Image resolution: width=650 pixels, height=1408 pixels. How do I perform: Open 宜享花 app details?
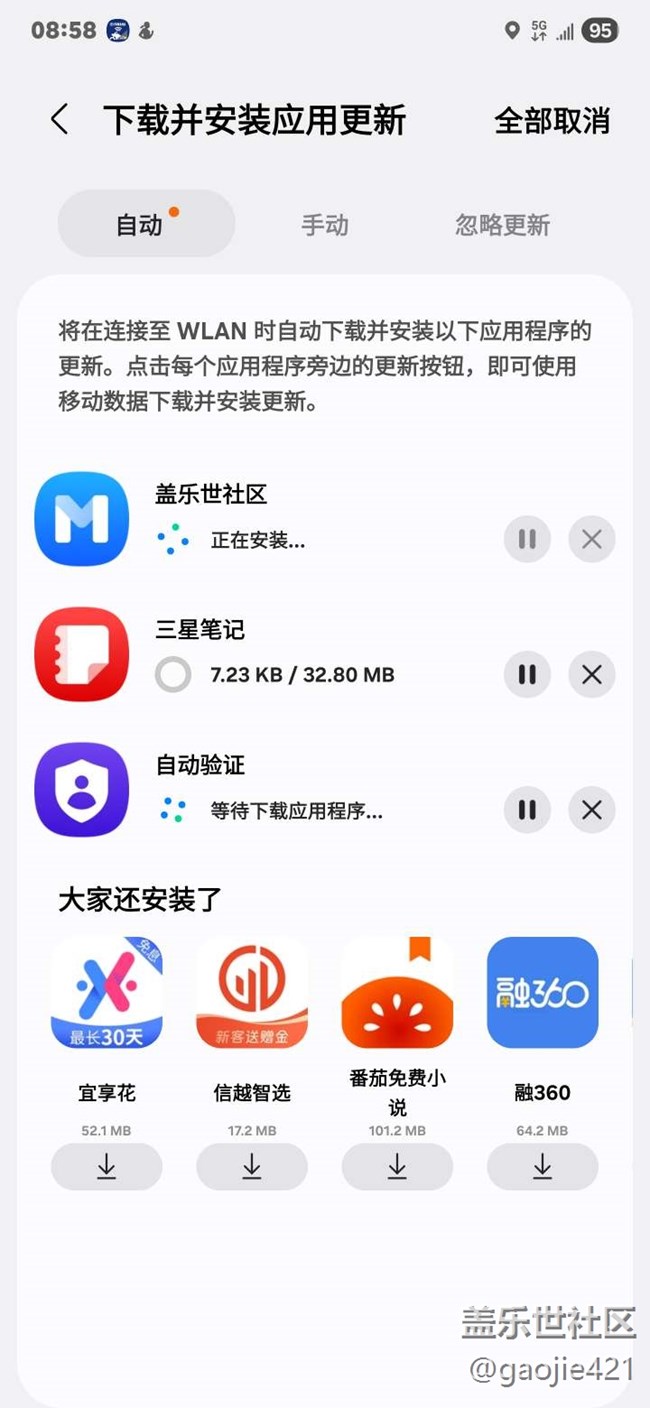[x=106, y=992]
